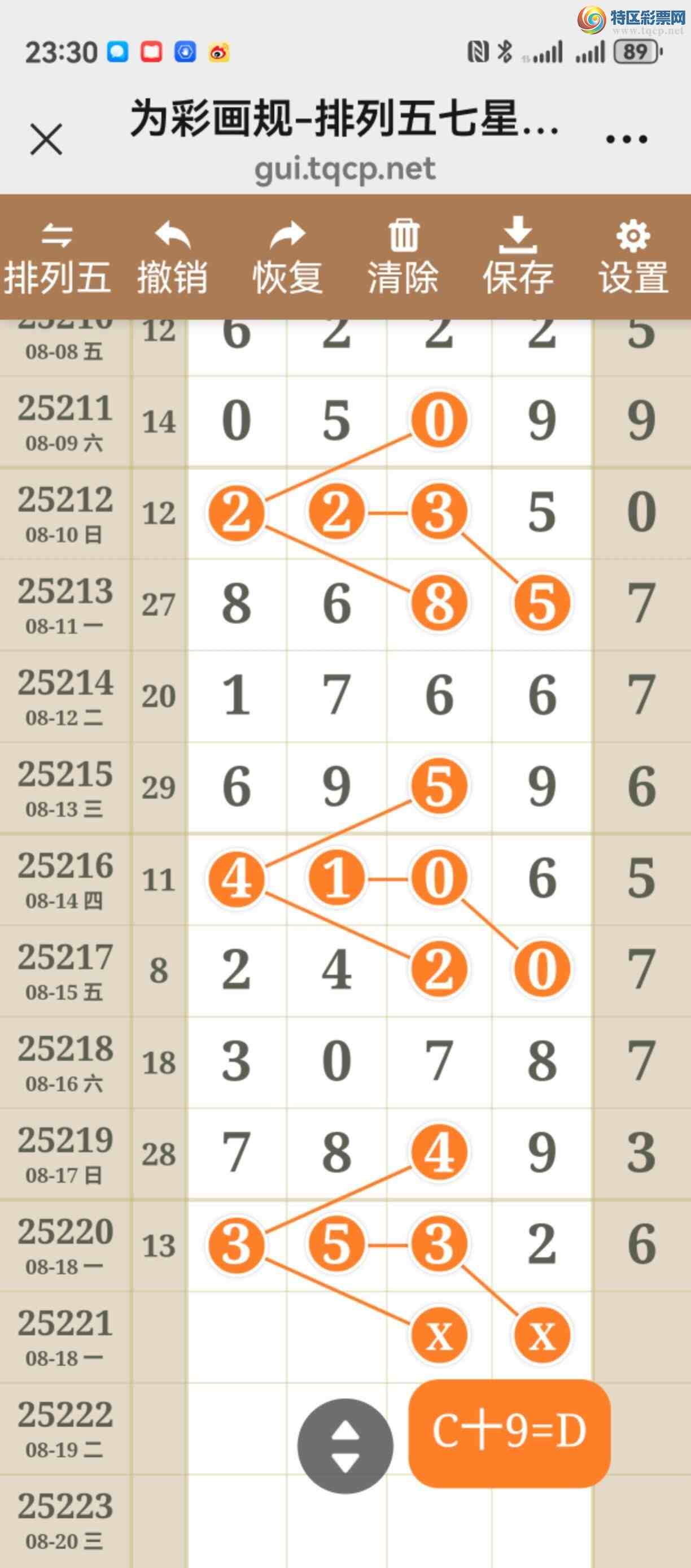This screenshot has width=691, height=1568.
Task: Switch lottery type via 排列五 button
Action: (x=57, y=258)
